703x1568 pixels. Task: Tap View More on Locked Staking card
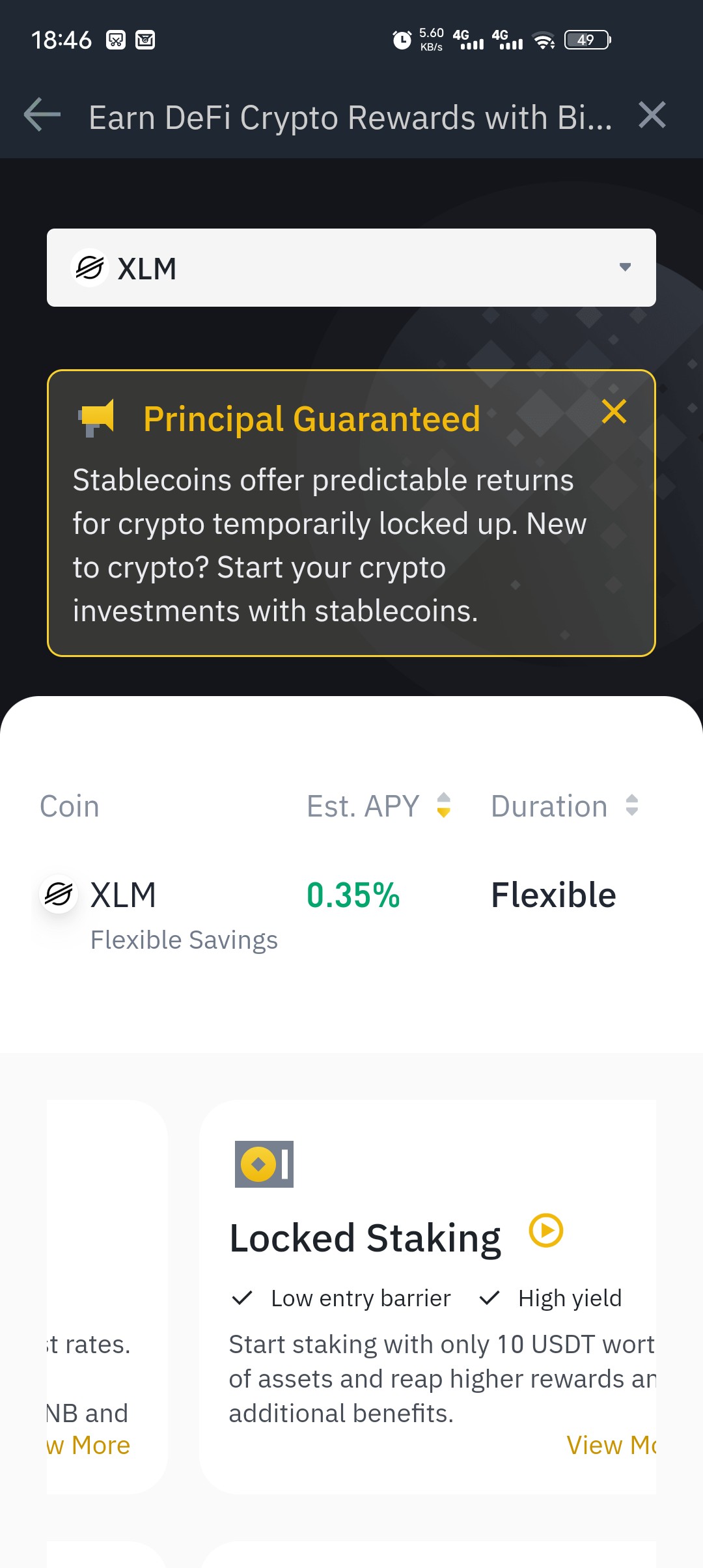coord(611,1446)
